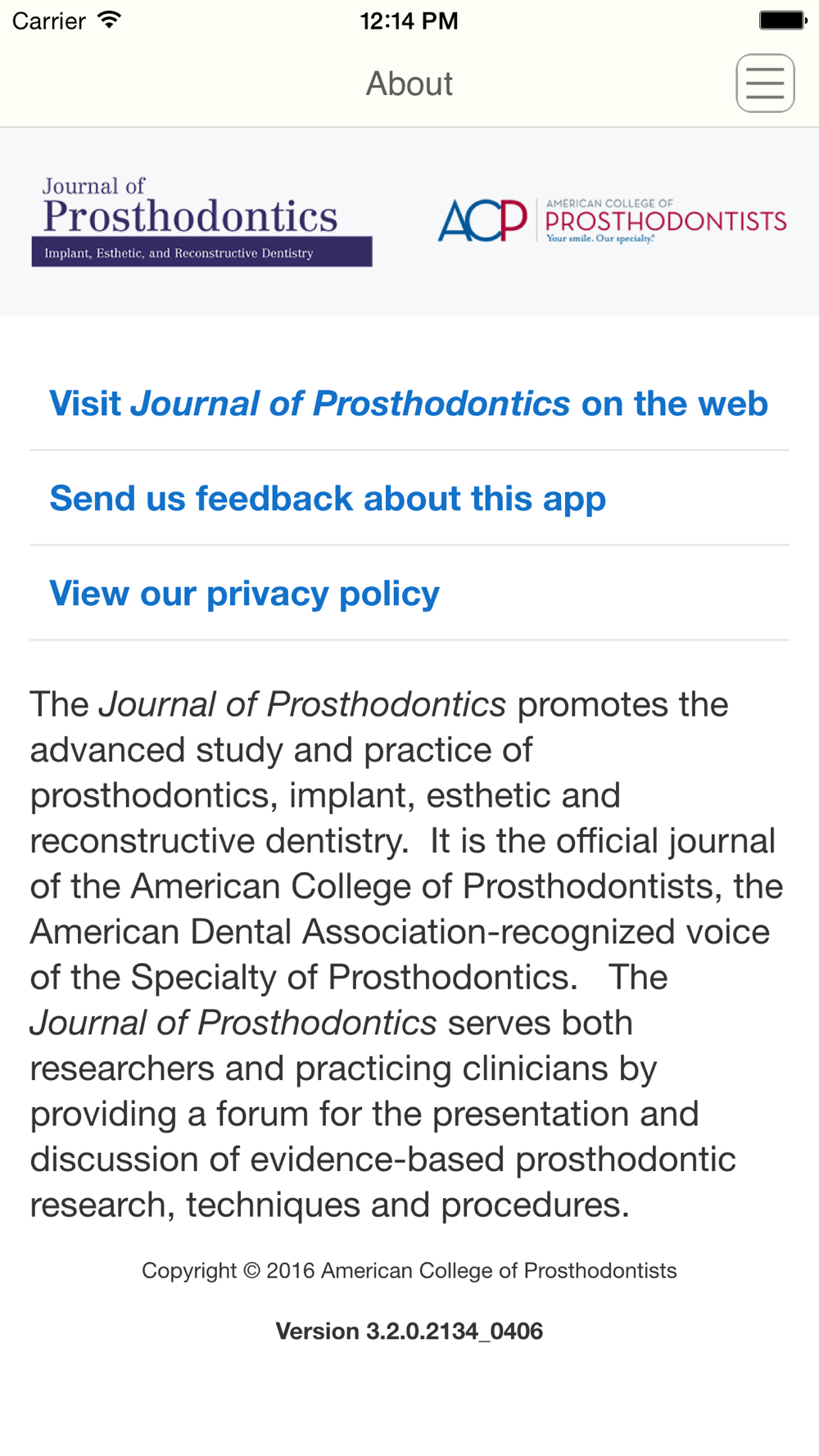Visit Journal of Prosthodontics on the web
Image resolution: width=819 pixels, height=1456 pixels.
tap(409, 404)
